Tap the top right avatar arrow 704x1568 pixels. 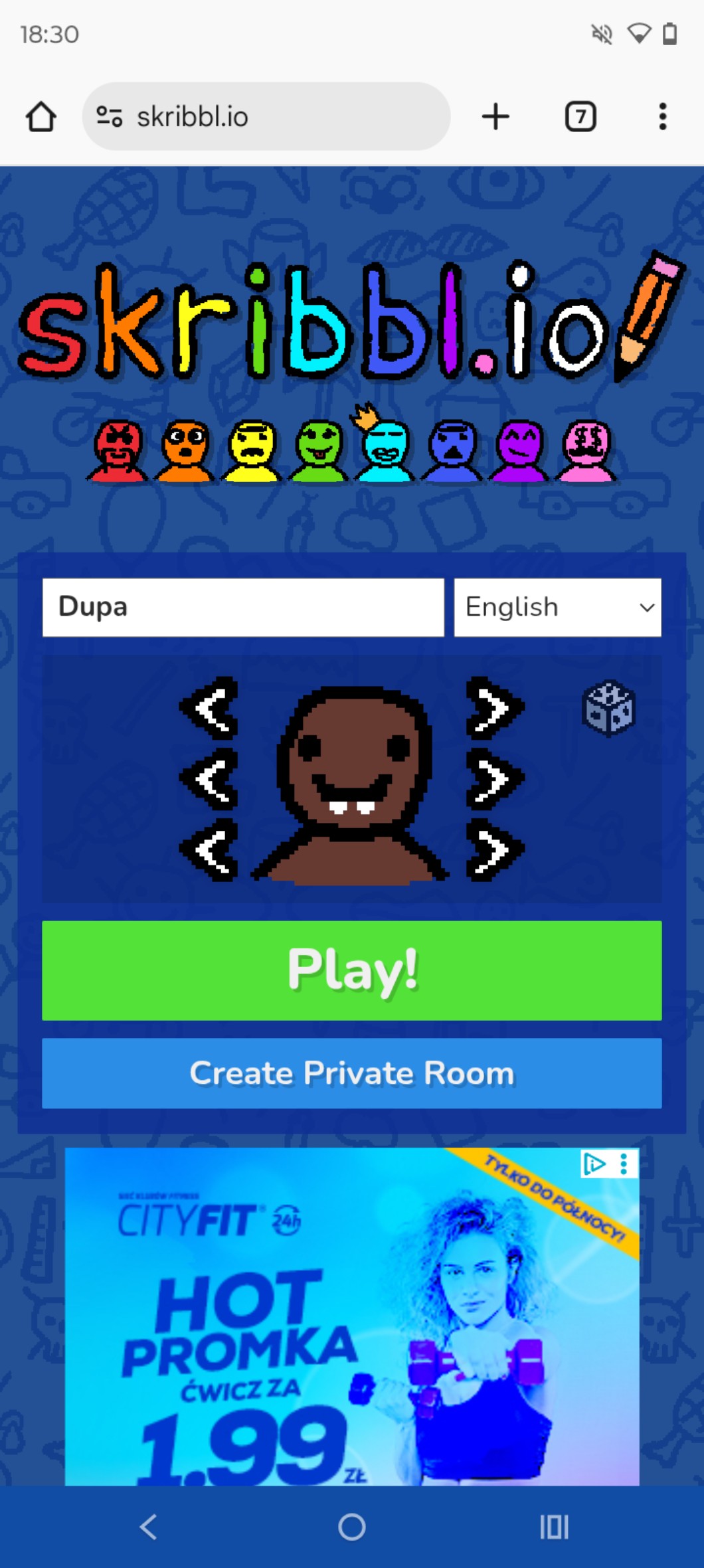(494, 708)
